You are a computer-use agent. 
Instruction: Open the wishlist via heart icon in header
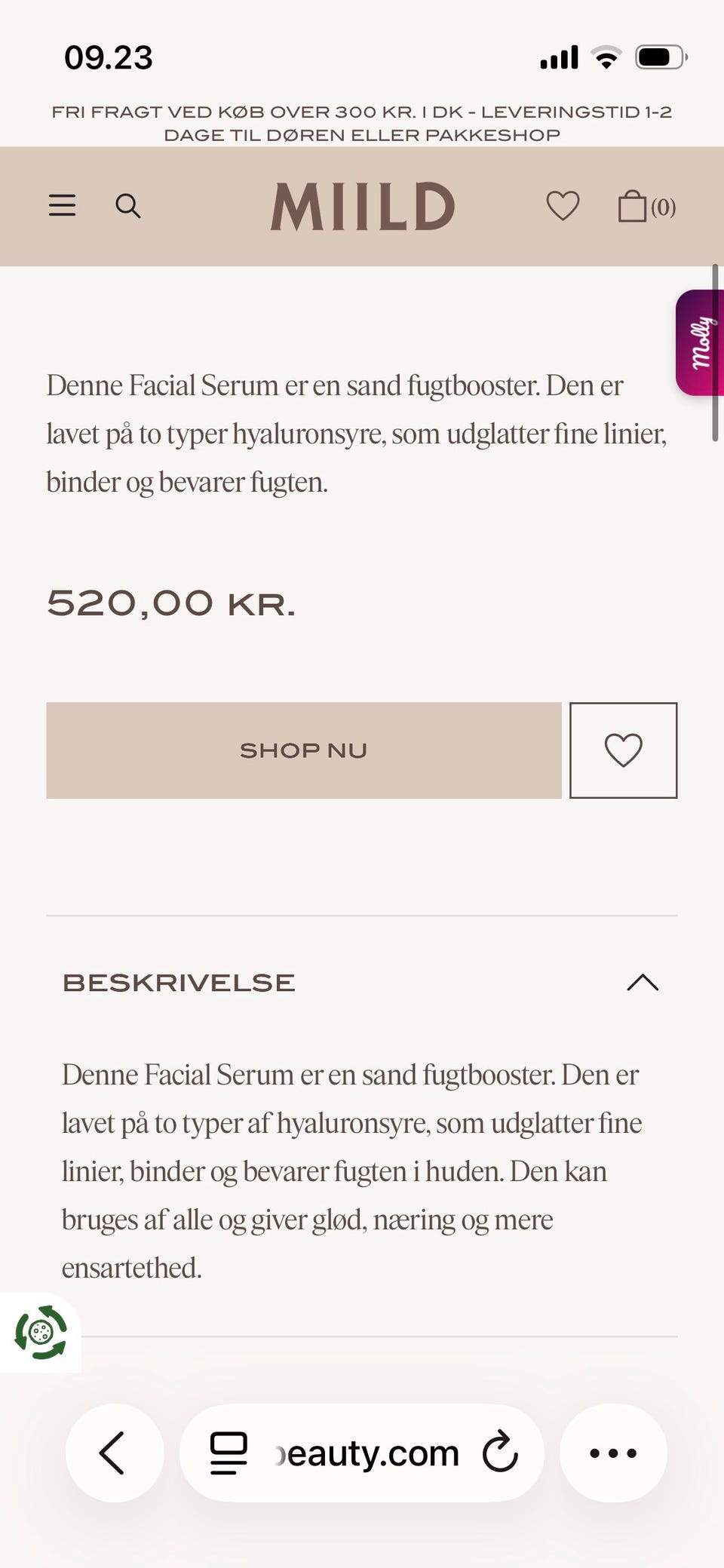563,206
